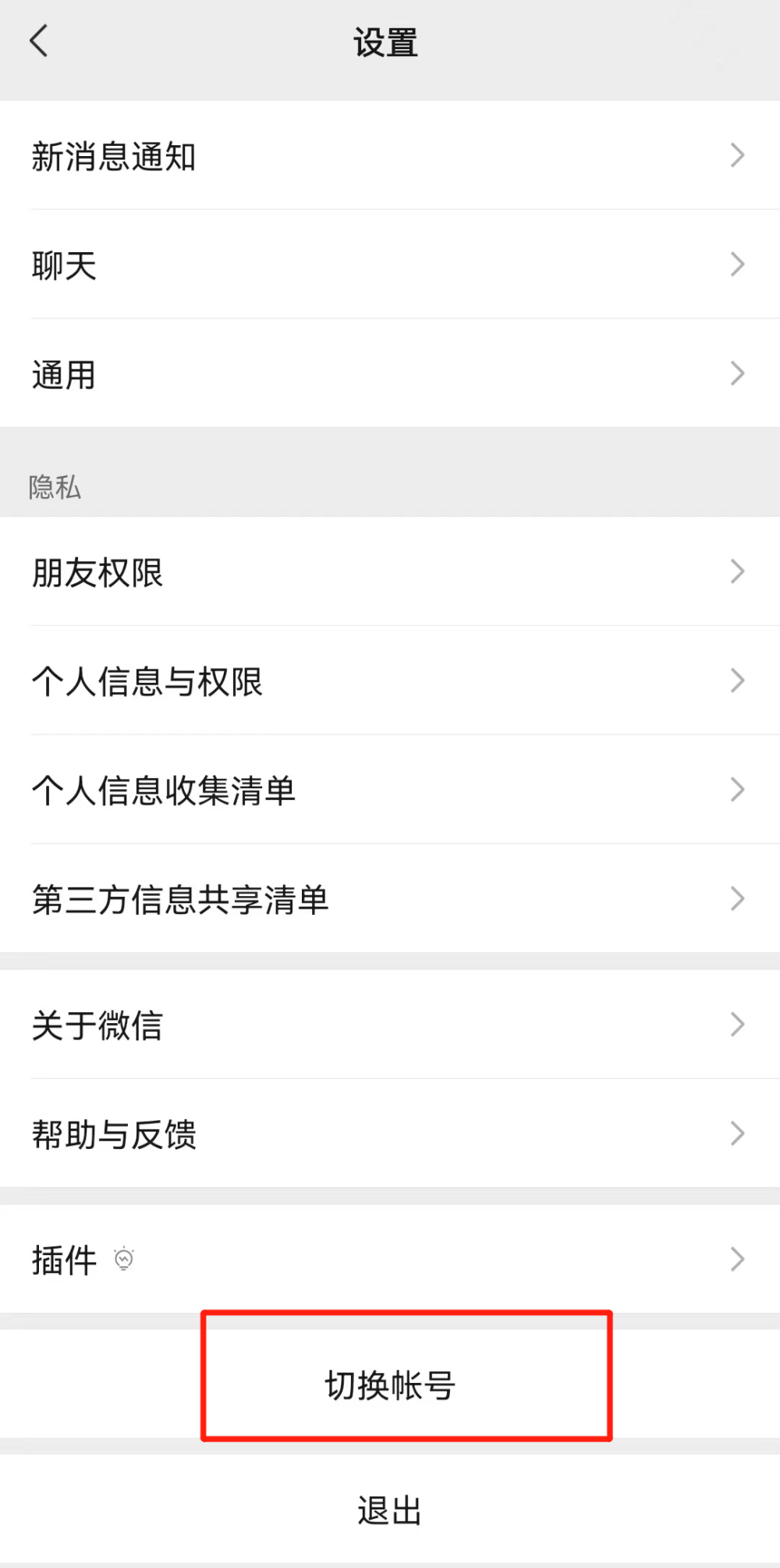Open 新消息通知 settings
This screenshot has height=1568, width=780.
390,155
